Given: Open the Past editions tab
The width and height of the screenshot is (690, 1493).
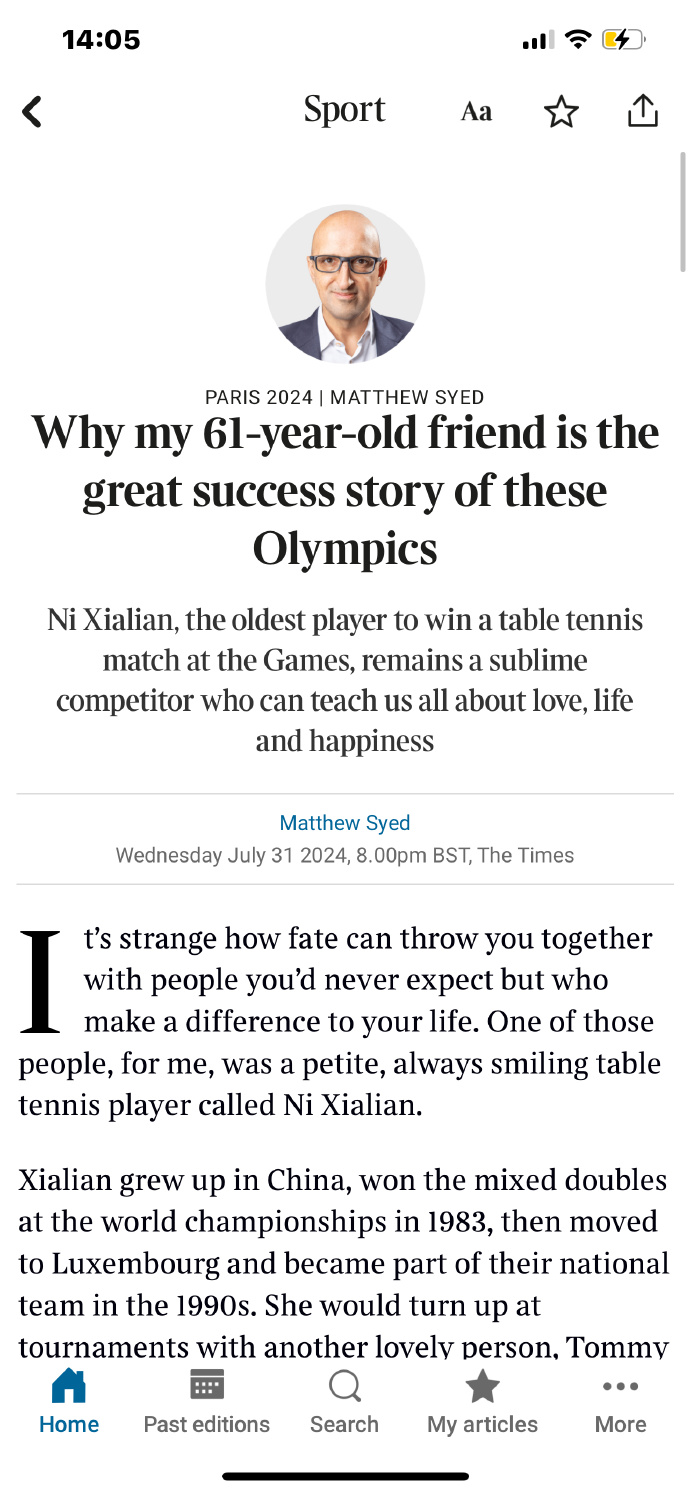Looking at the screenshot, I should 206,1402.
